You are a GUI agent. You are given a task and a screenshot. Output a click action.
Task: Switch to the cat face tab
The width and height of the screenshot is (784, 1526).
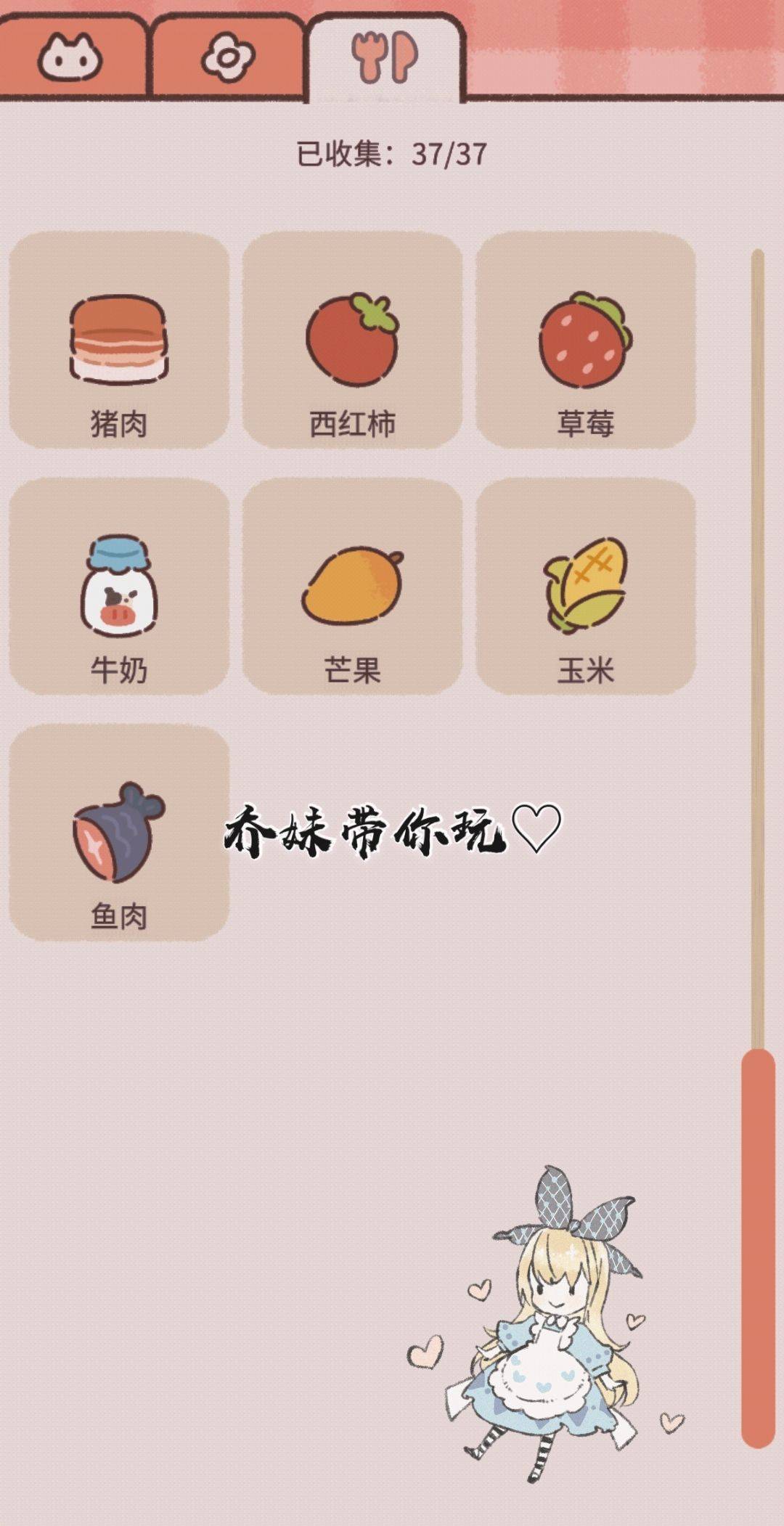70,57
